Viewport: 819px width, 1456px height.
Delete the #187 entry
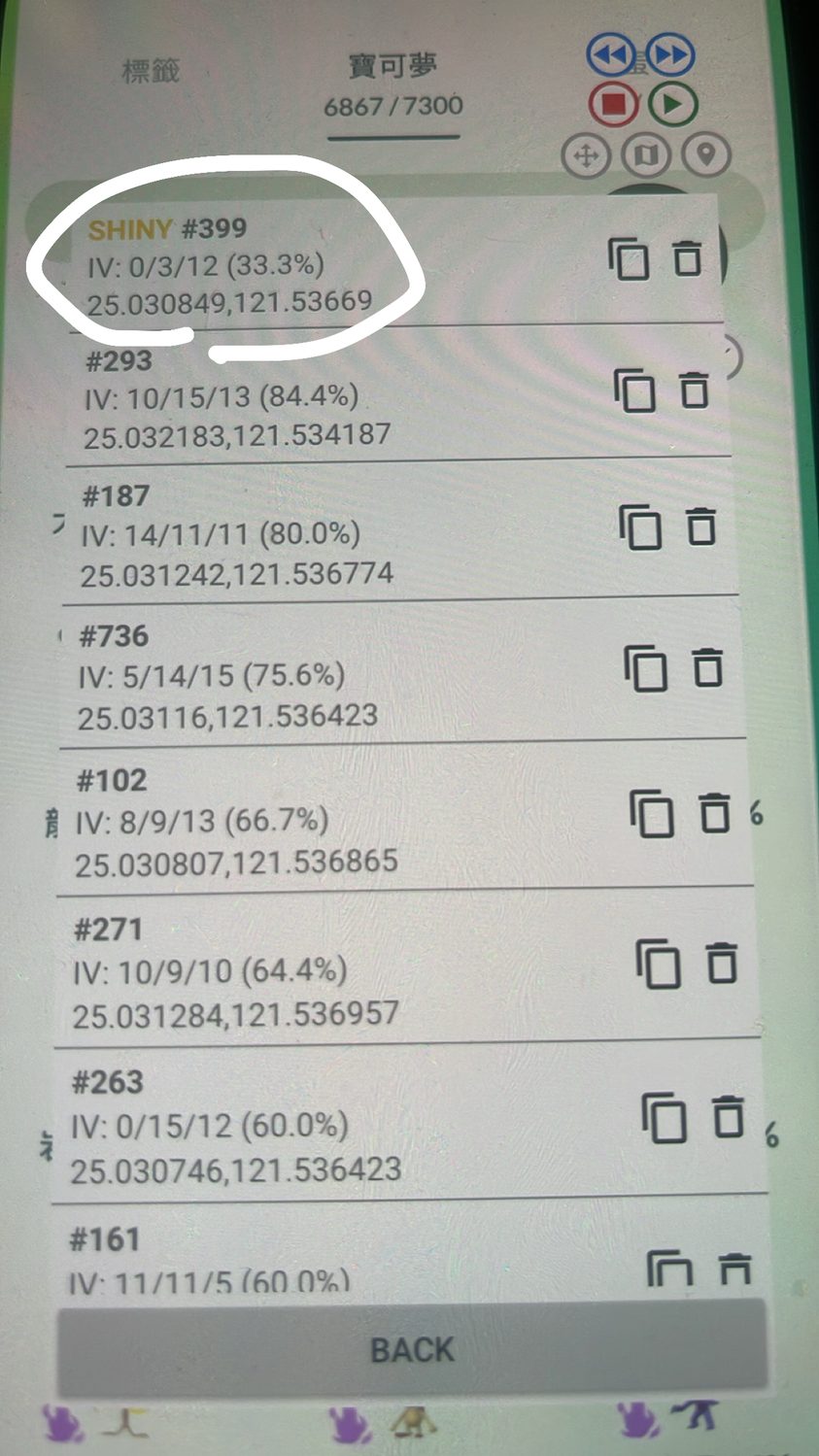[x=701, y=526]
